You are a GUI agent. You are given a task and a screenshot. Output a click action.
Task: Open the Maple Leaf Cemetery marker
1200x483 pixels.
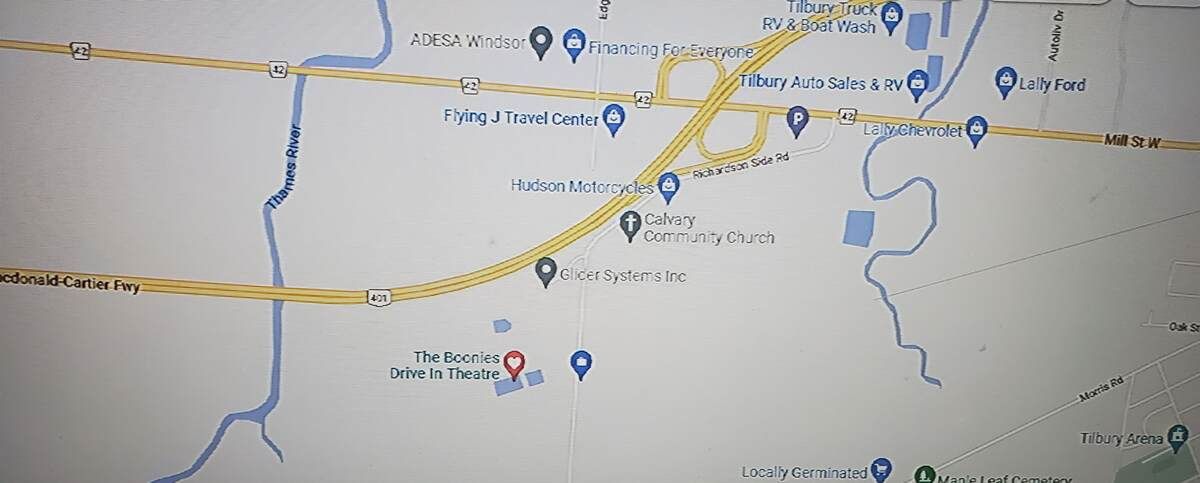coord(925,474)
